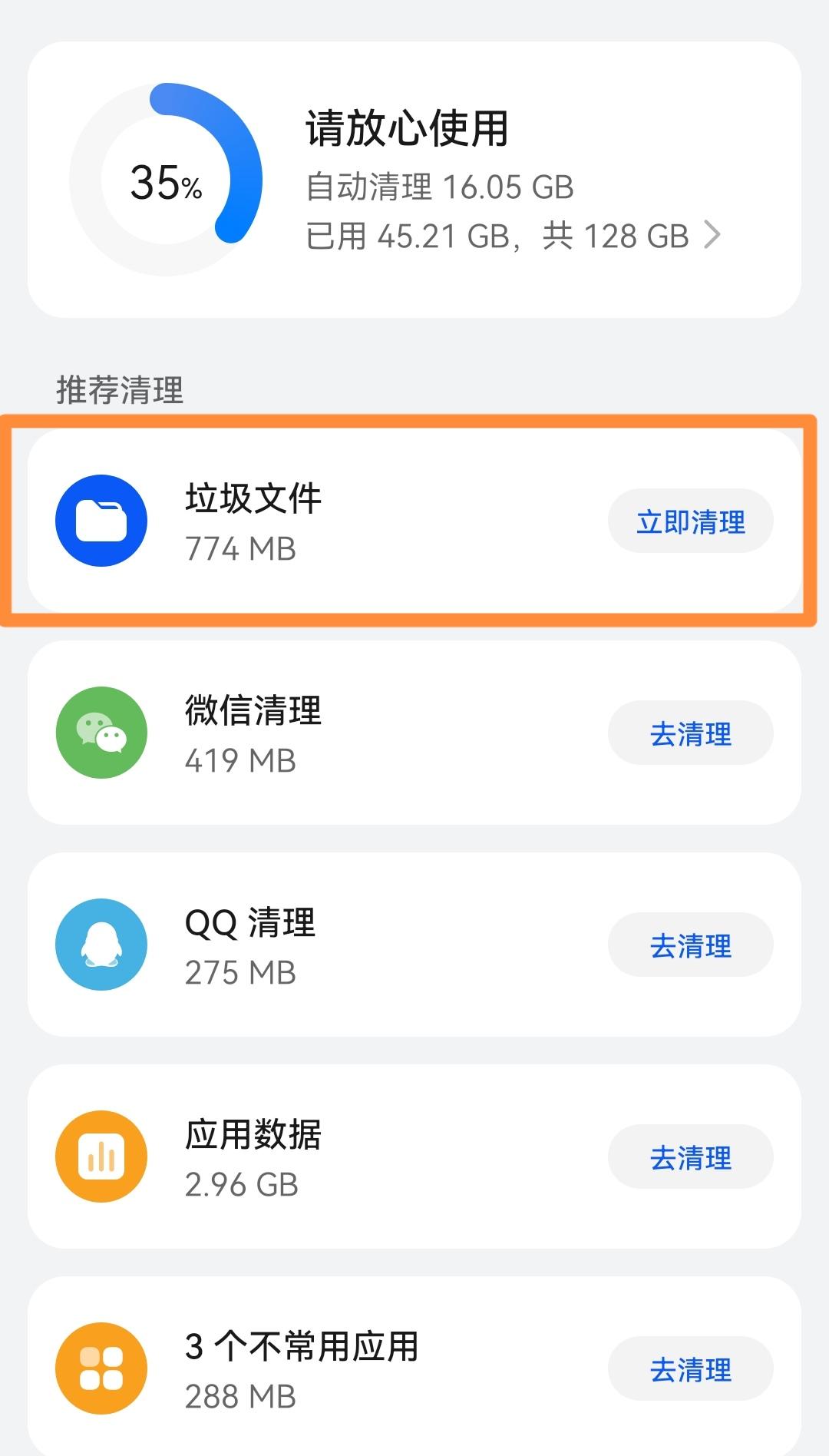This screenshot has width=829, height=1456.
Task: Tap 去清理 beside 应用数据
Action: [x=690, y=1157]
